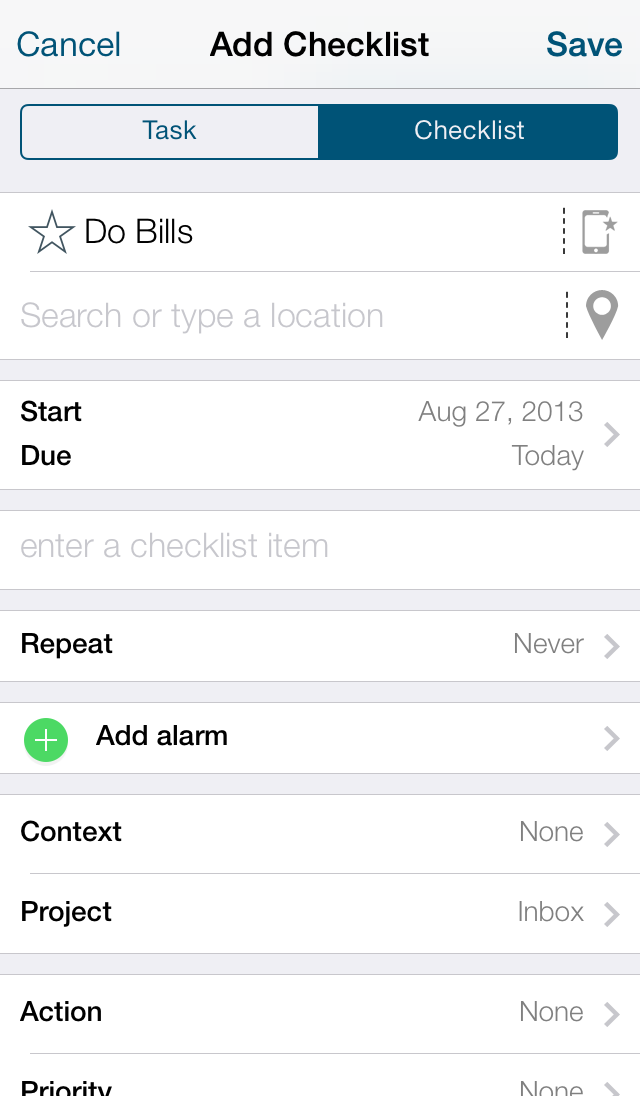Tap the phone with star icon
Screen dimensions: 640x1096
pos(599,232)
